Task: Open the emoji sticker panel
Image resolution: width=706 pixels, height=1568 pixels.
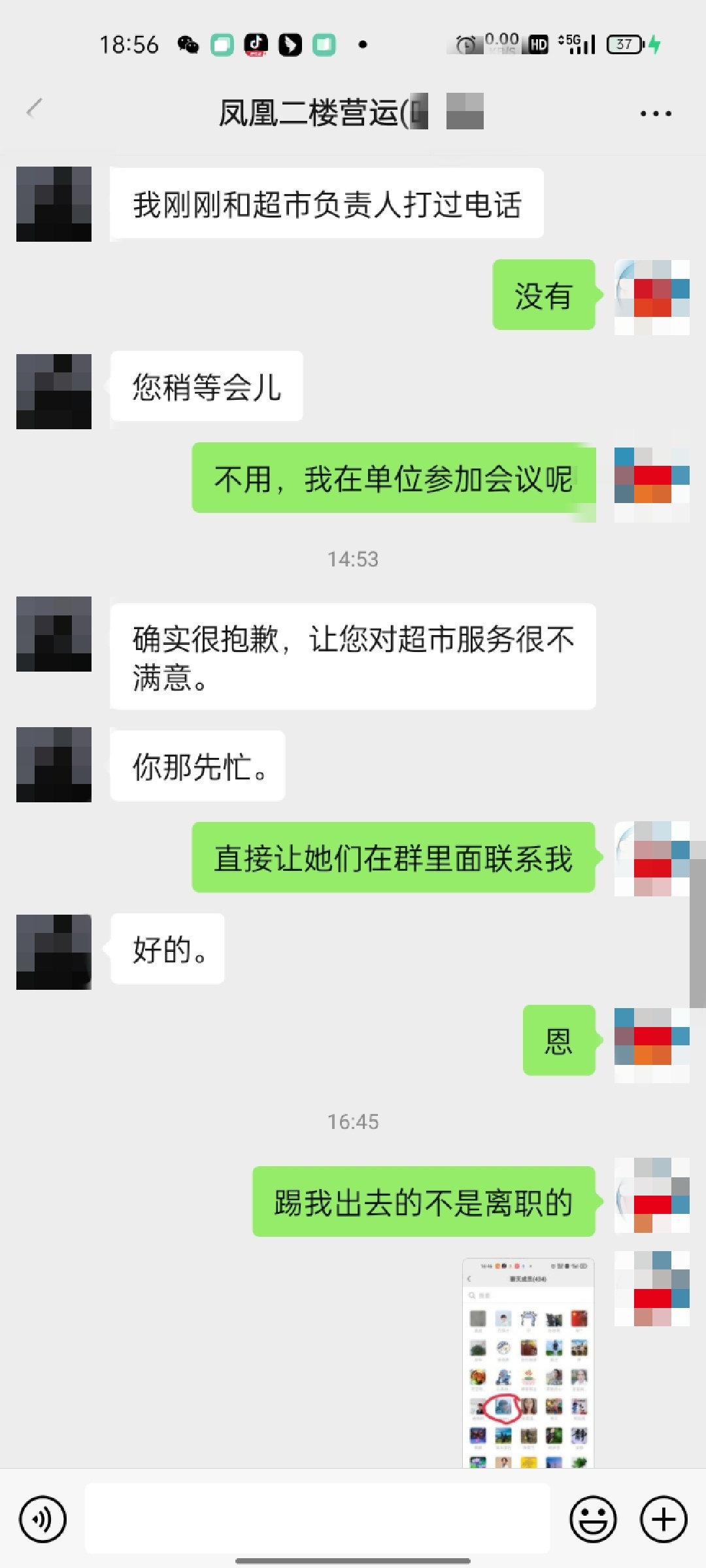Action: tap(593, 1520)
